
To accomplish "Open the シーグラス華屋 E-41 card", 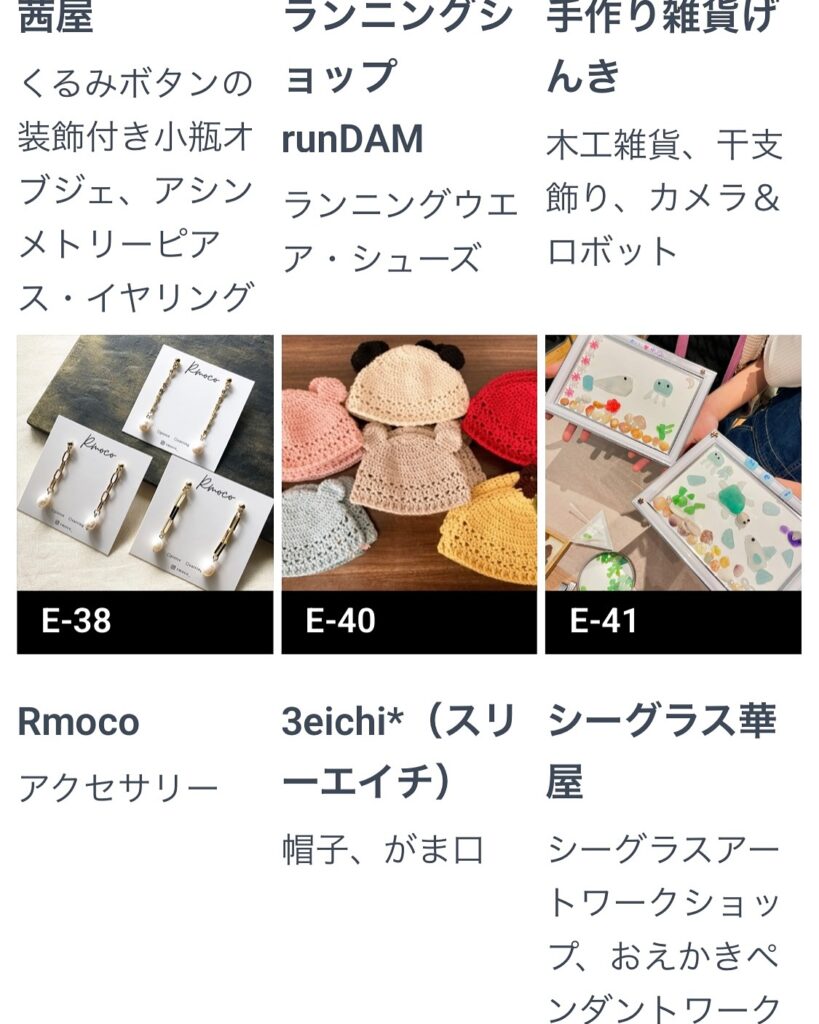I will point(673,480).
